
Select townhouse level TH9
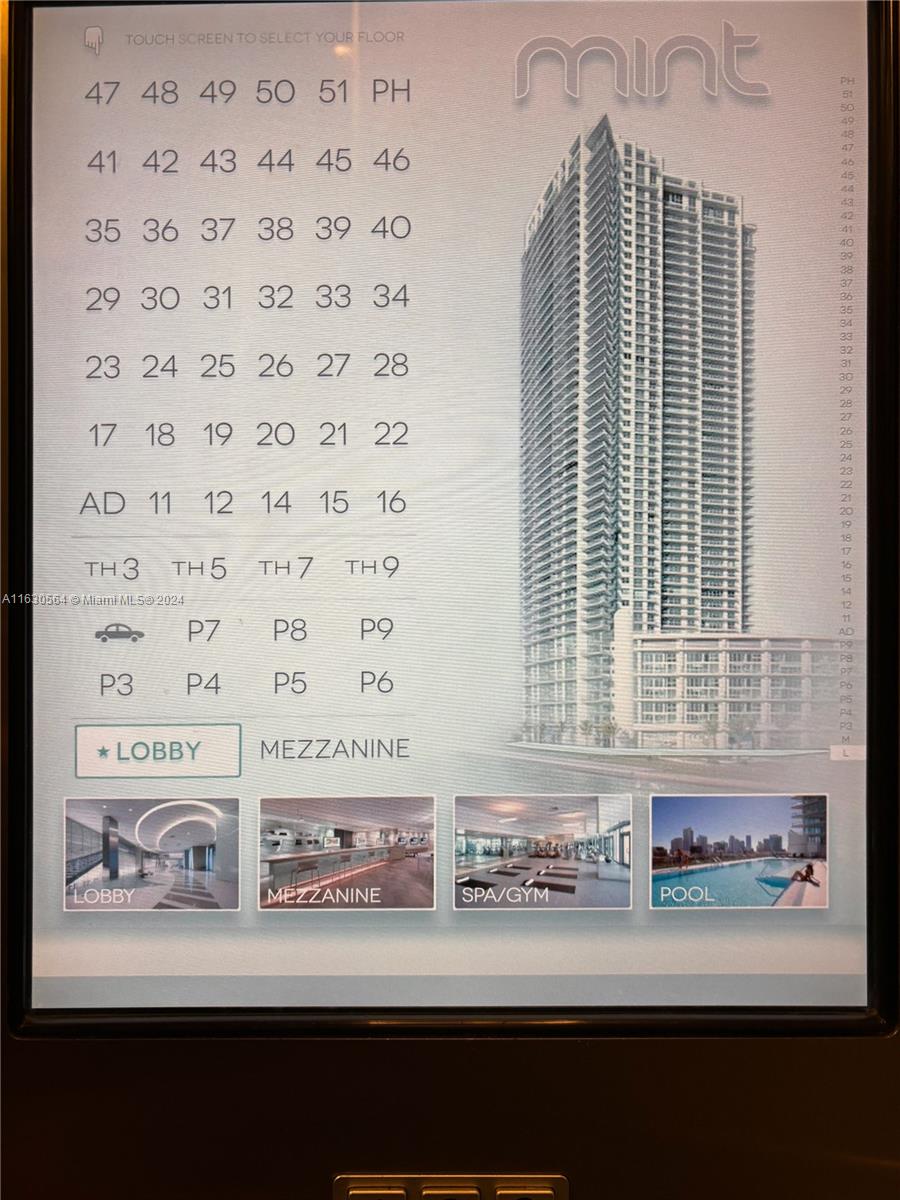(372, 567)
